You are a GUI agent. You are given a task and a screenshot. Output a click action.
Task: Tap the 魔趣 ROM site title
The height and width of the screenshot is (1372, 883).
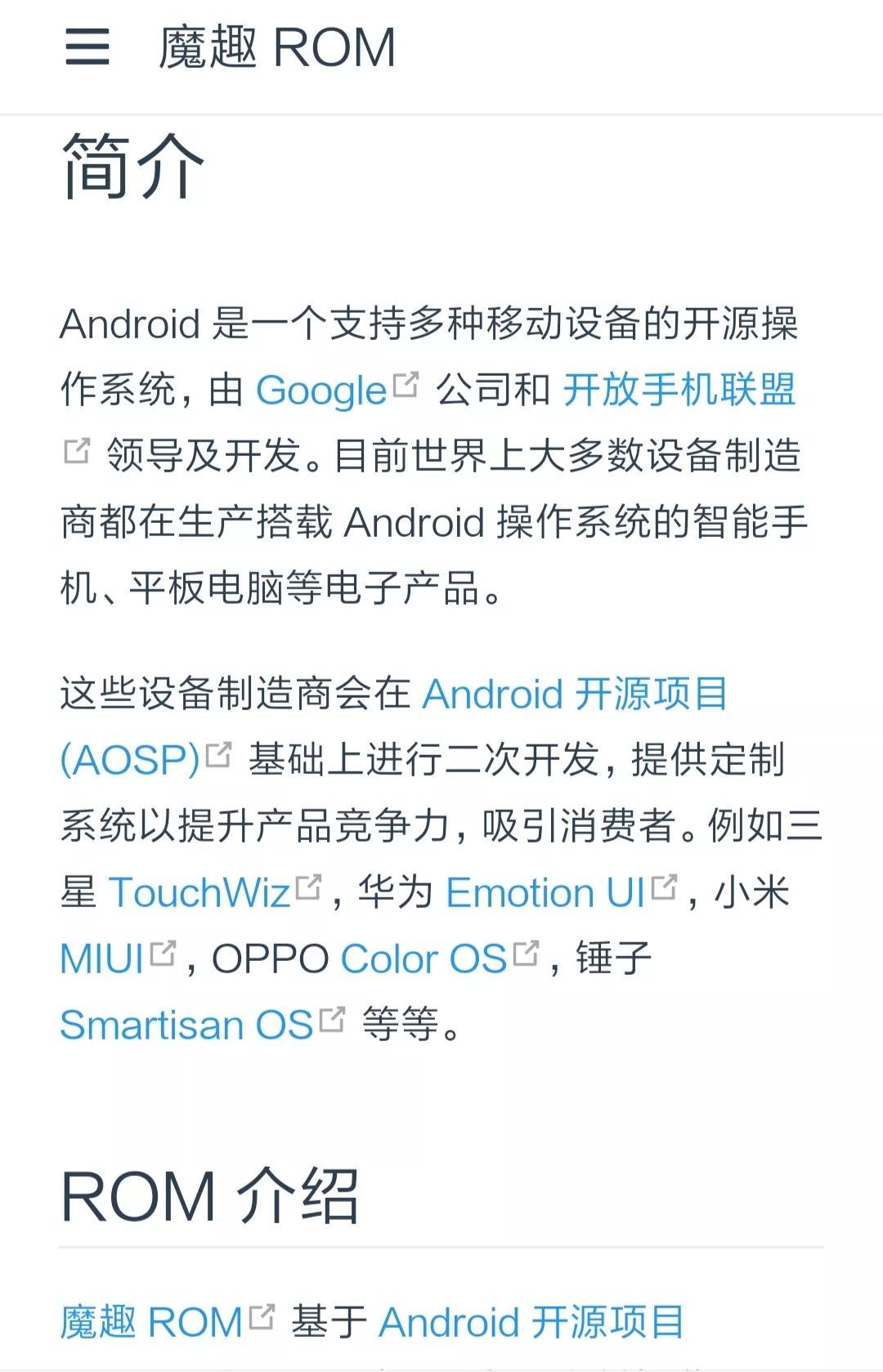[277, 47]
